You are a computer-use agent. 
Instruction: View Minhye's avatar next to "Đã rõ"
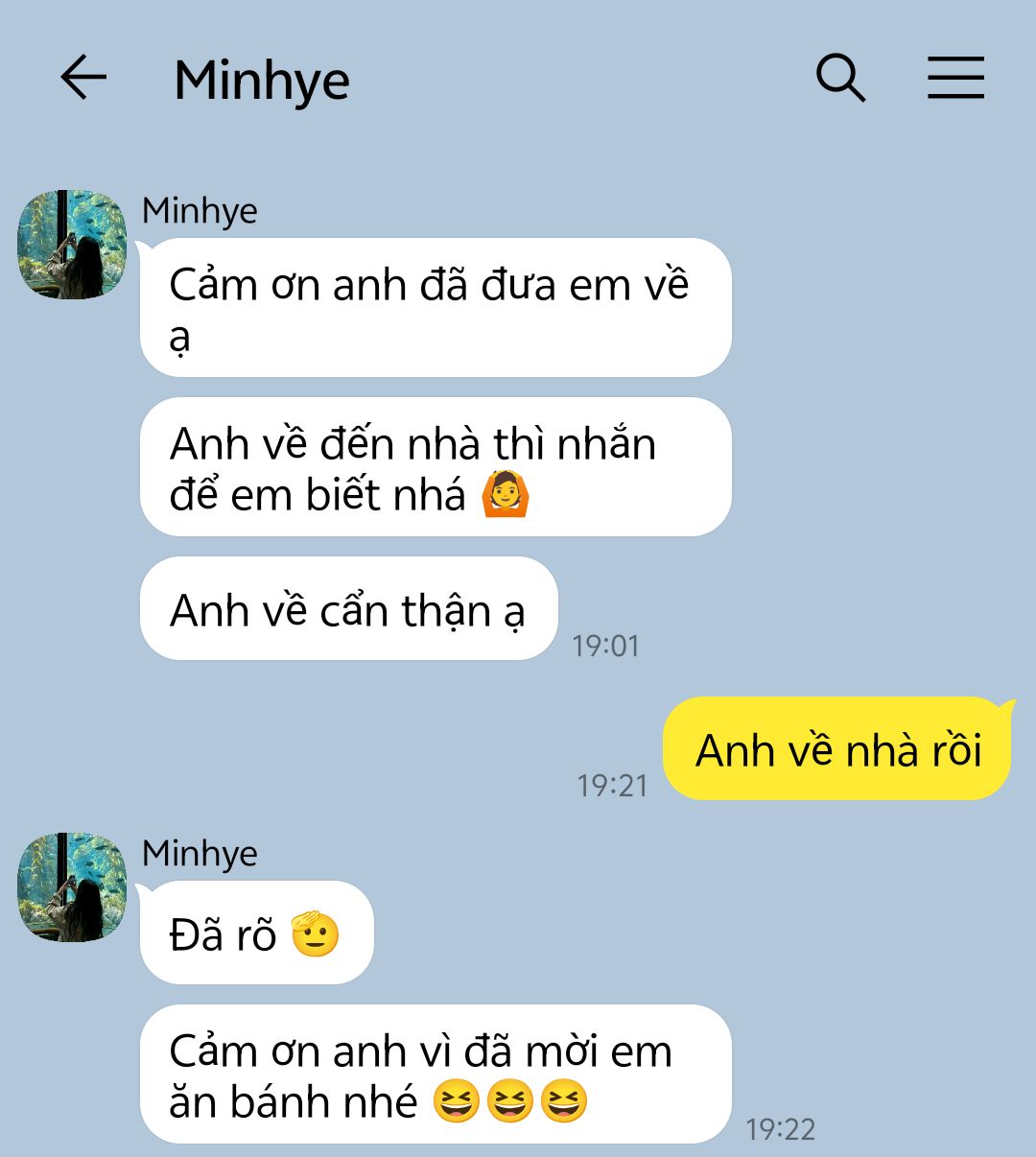72,887
